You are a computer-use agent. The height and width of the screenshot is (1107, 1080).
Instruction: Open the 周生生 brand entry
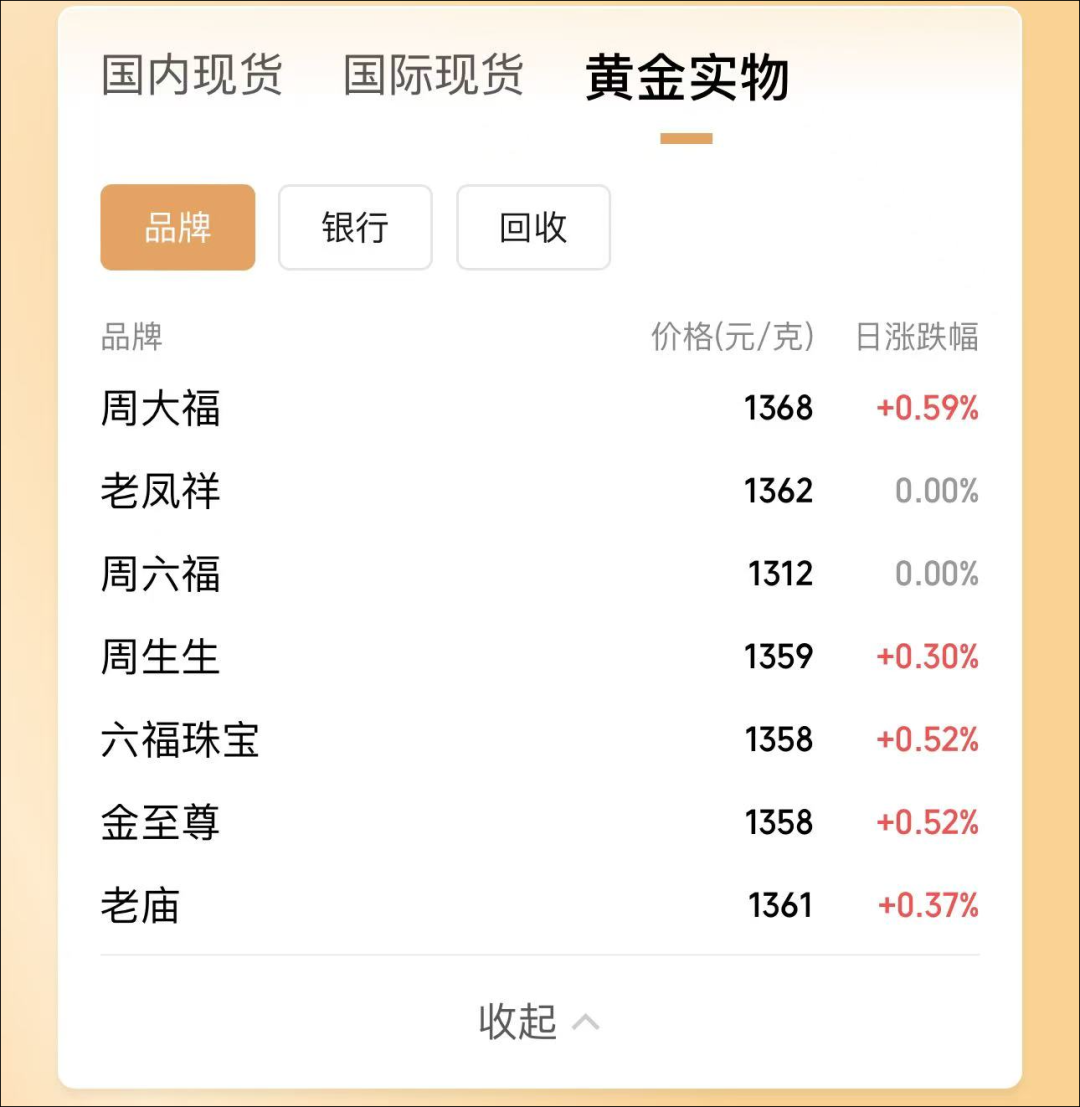[x=162, y=657]
